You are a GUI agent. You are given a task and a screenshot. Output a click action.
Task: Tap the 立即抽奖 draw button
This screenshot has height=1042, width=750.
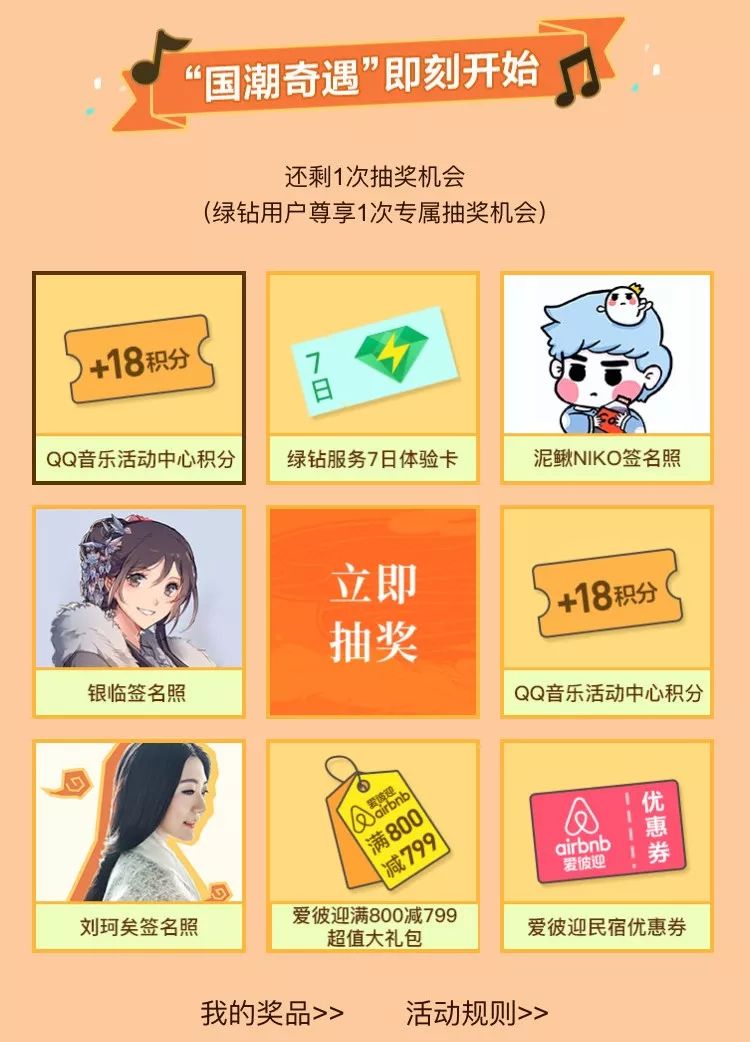point(373,612)
